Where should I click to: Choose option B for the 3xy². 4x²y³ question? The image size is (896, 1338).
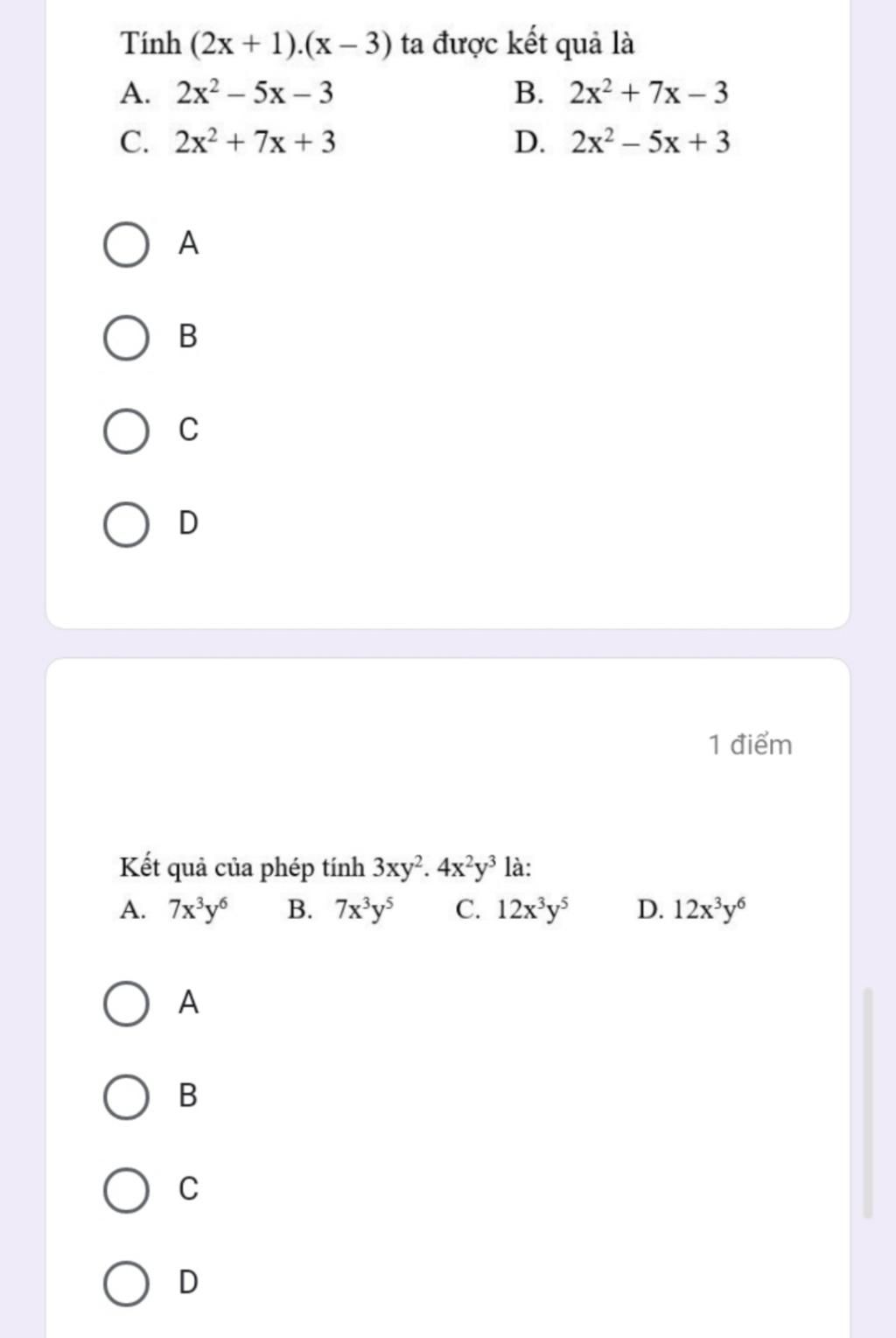[x=126, y=1097]
